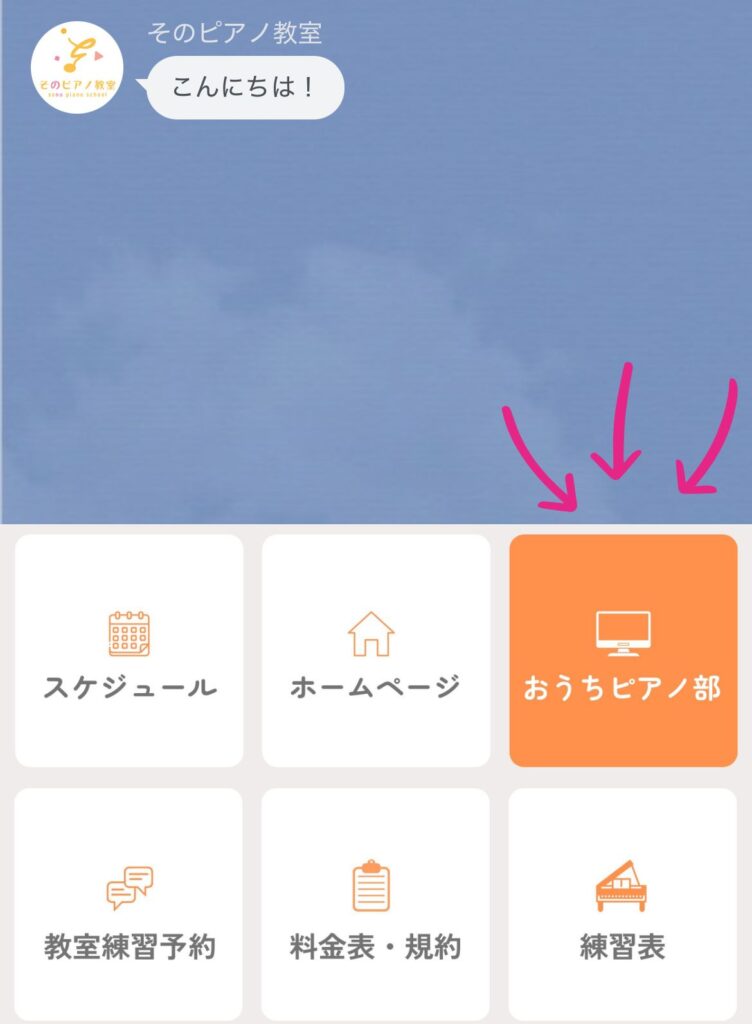Go to the ホームページ tile

click(376, 651)
